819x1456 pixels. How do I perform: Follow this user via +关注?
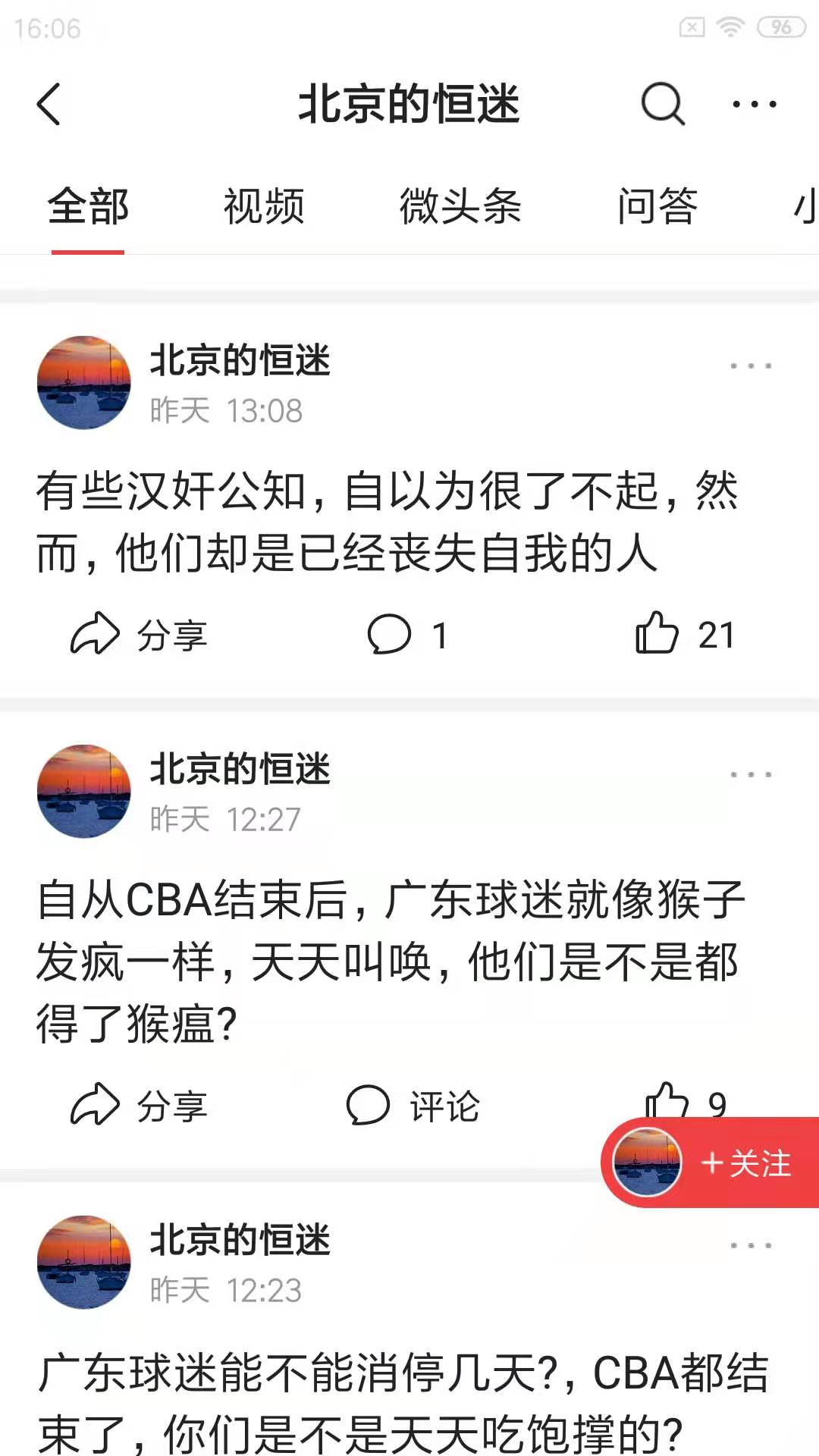coord(745,1163)
